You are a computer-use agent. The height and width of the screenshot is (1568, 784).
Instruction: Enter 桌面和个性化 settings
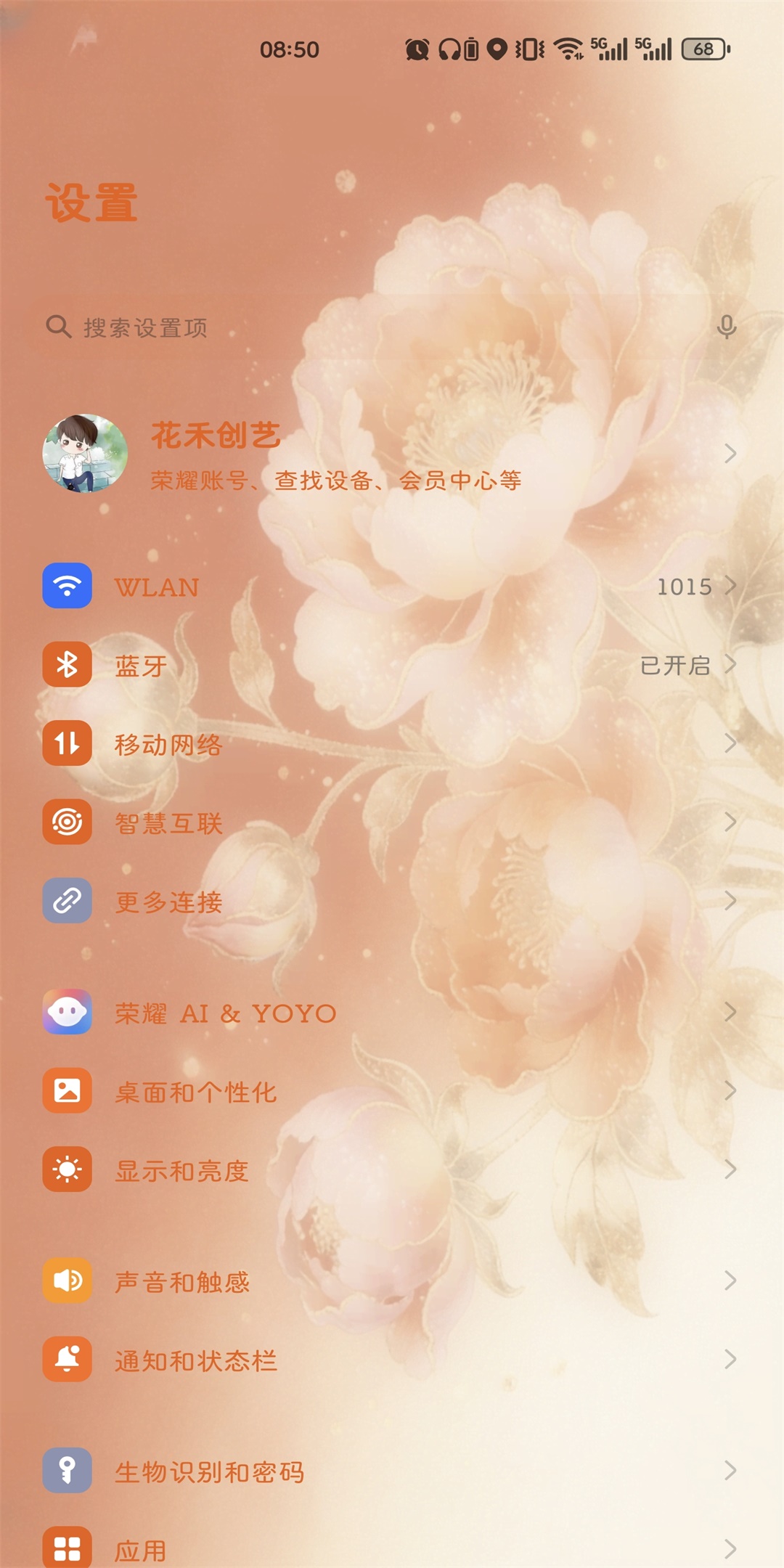[196, 1091]
